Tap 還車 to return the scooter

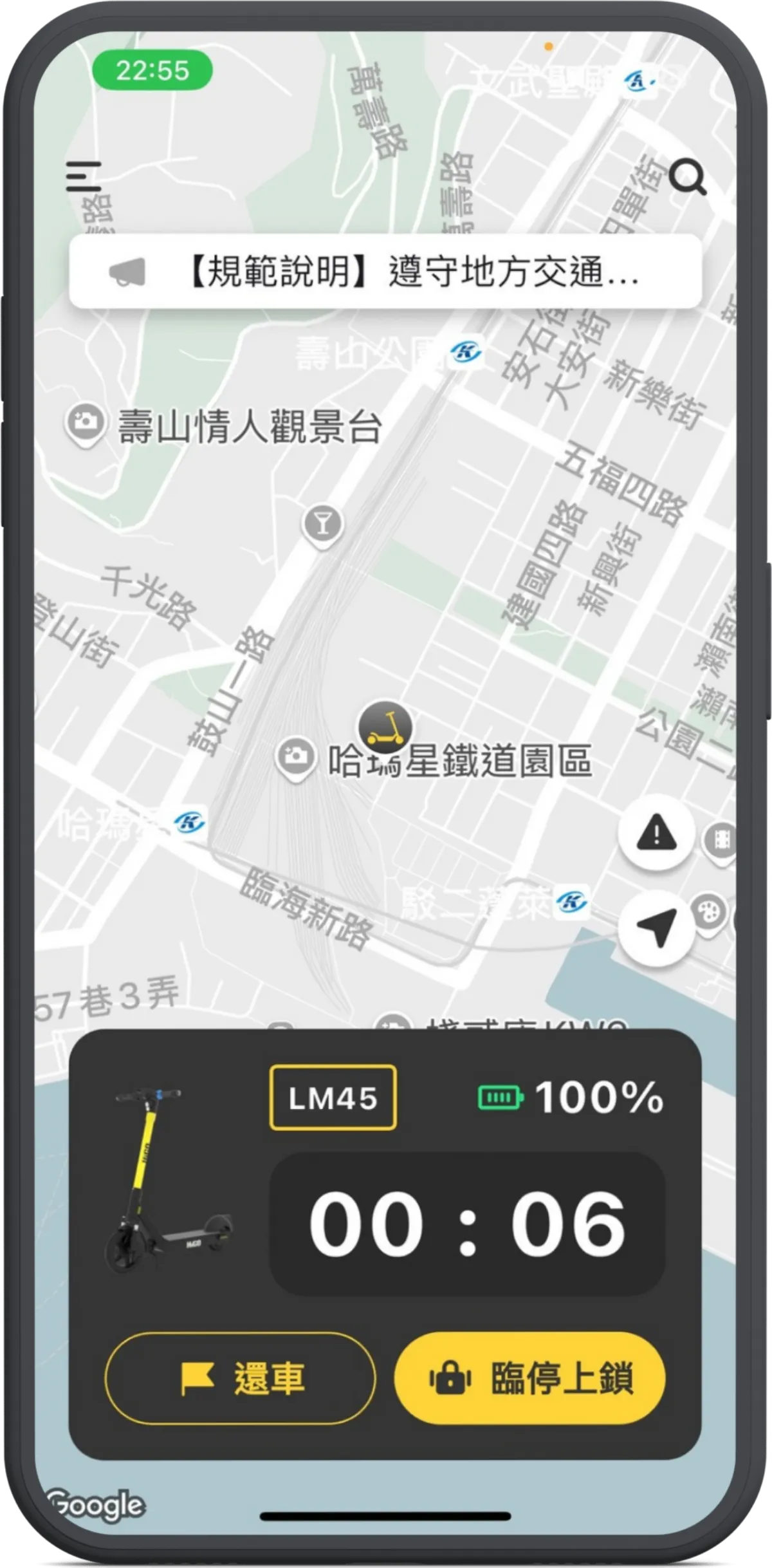click(x=240, y=1378)
